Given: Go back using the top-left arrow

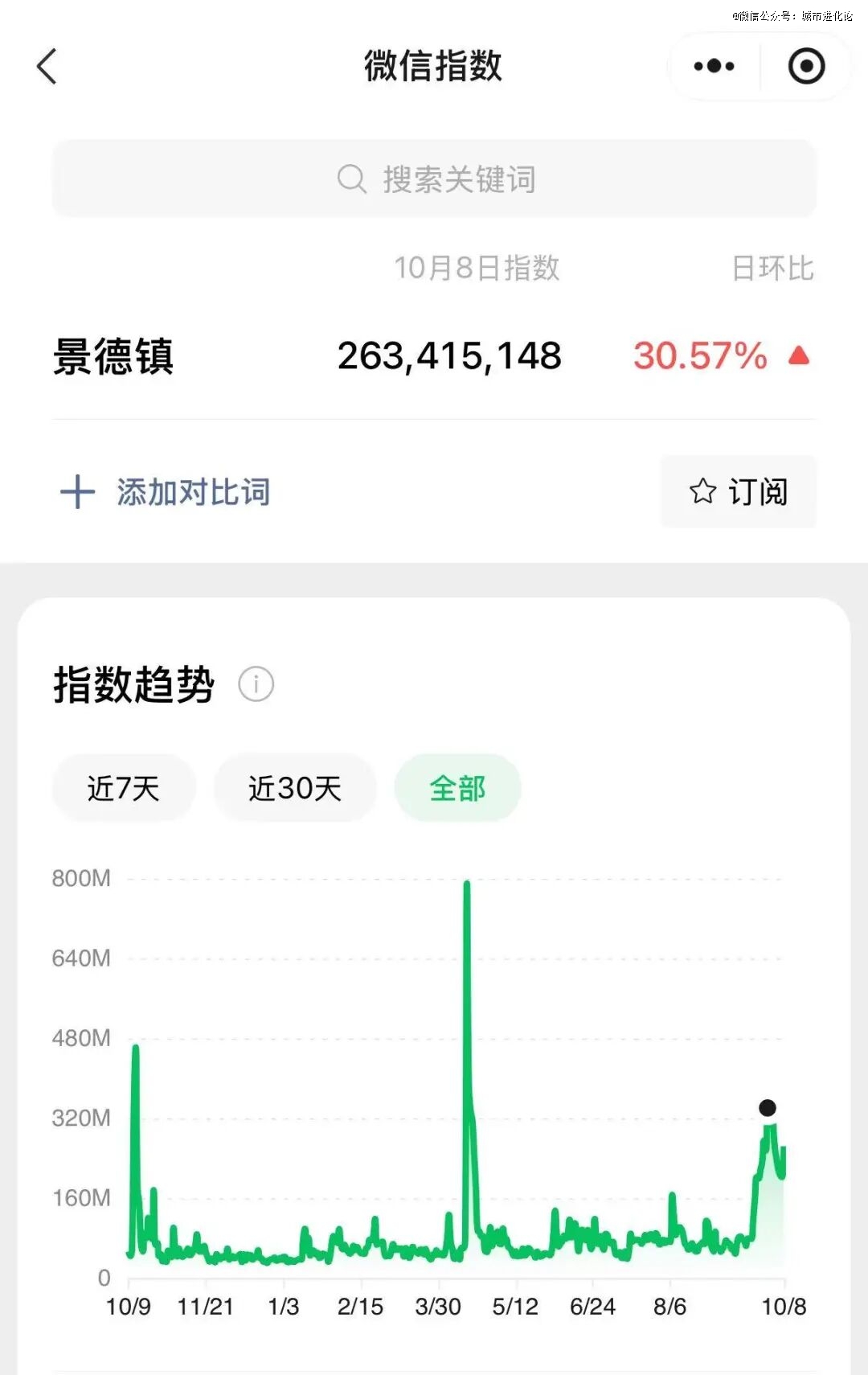Looking at the screenshot, I should (47, 66).
